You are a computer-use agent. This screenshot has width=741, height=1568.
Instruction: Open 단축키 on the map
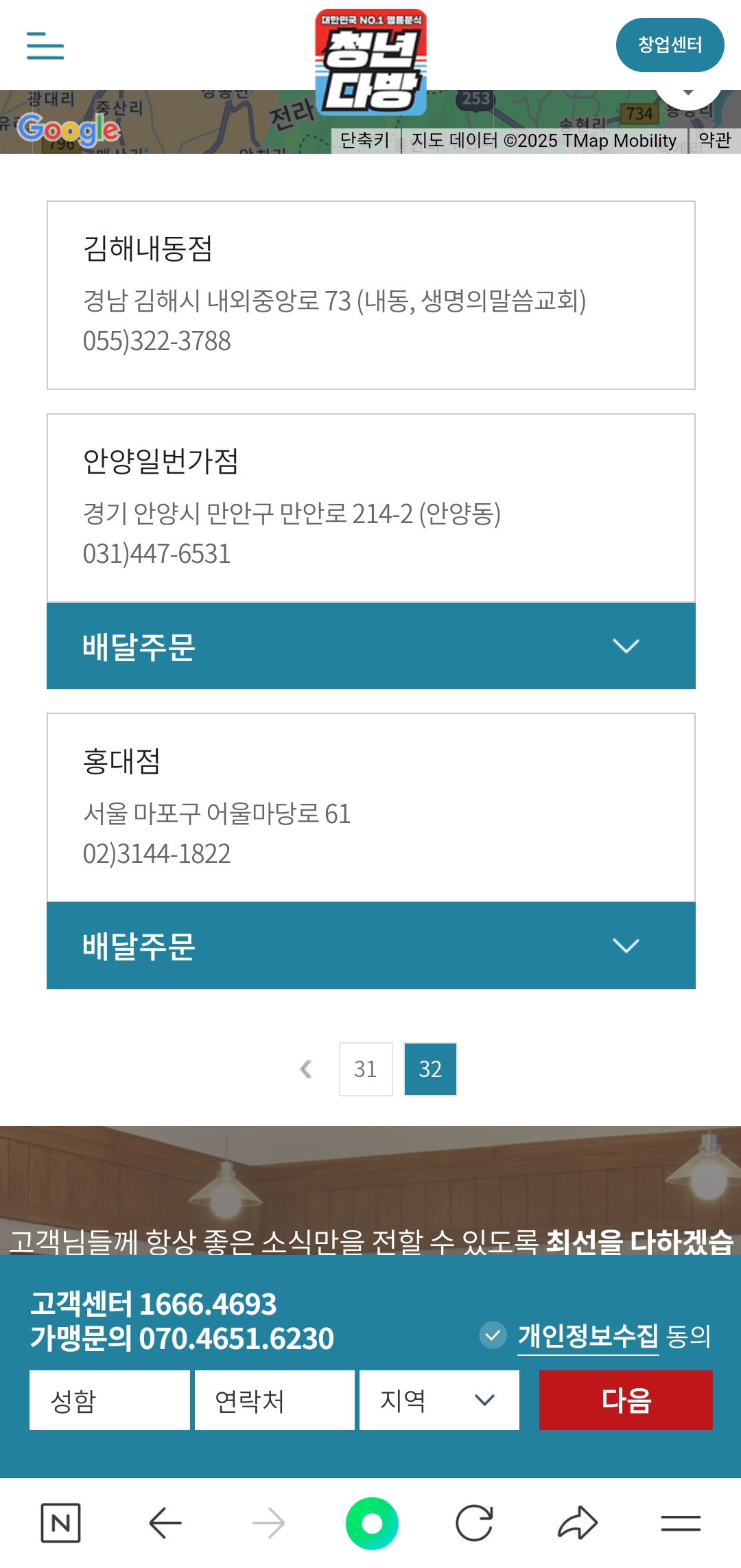pyautogui.click(x=365, y=141)
